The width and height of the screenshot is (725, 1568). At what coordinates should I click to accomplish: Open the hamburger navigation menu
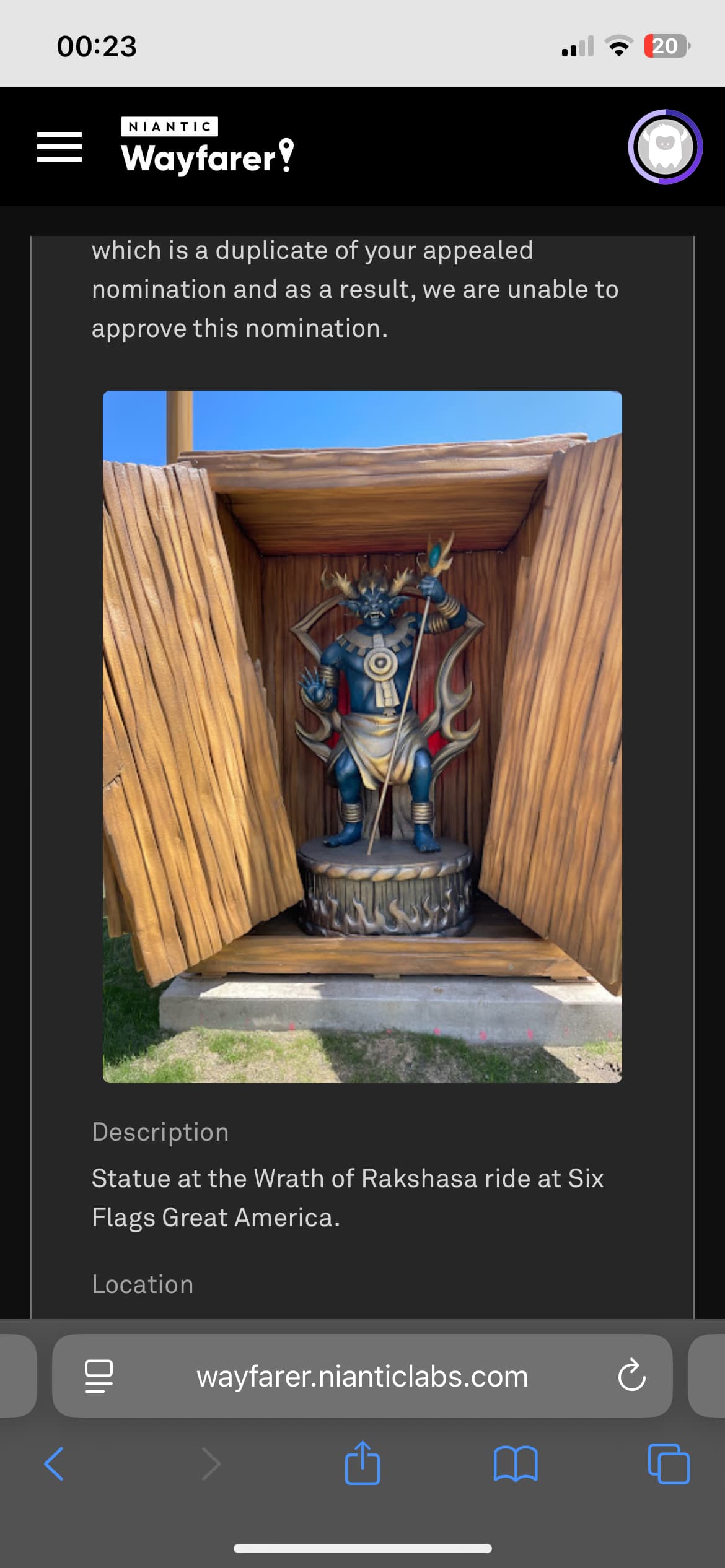59,147
